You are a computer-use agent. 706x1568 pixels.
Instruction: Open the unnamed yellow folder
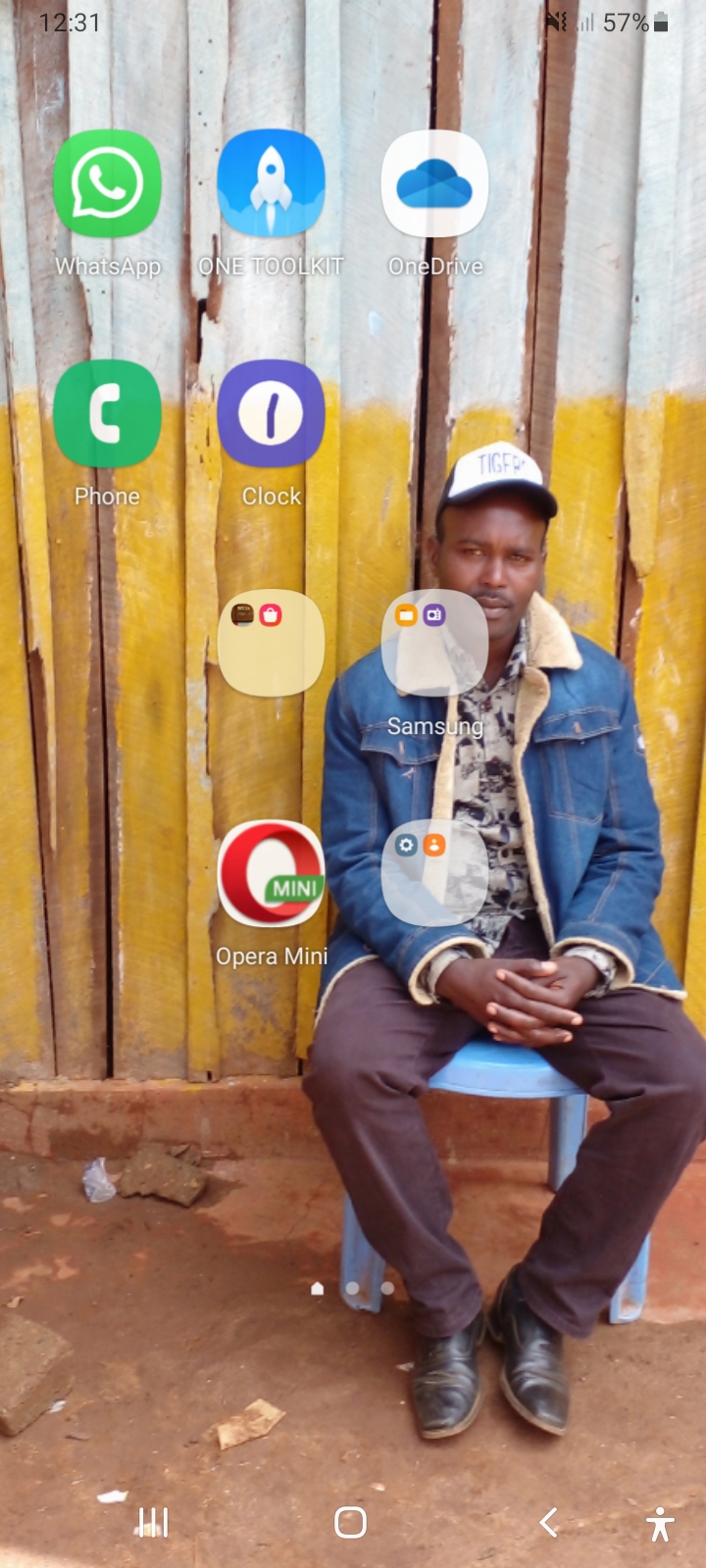pos(271,644)
